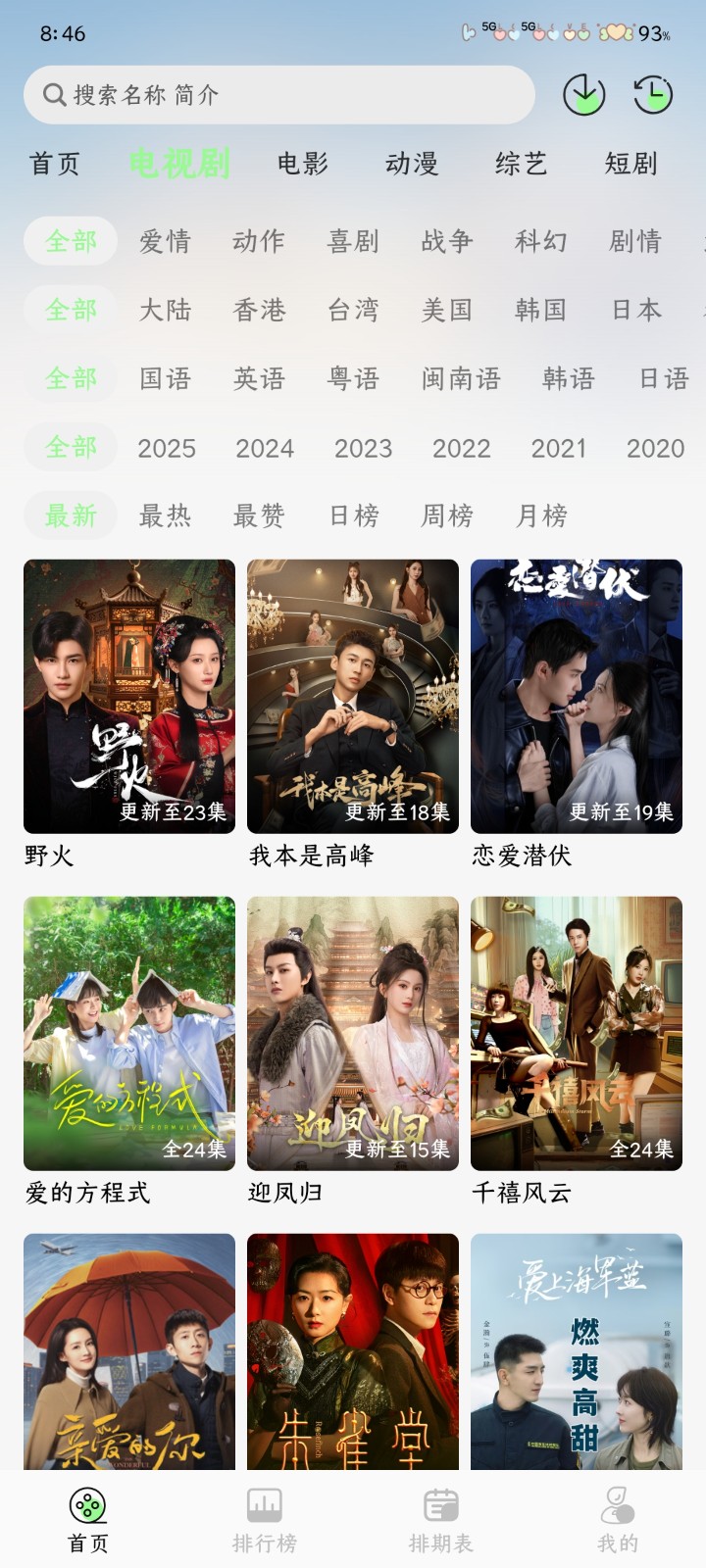The height and width of the screenshot is (1568, 706).
Task: Open the watch history icon
Action: tap(652, 95)
